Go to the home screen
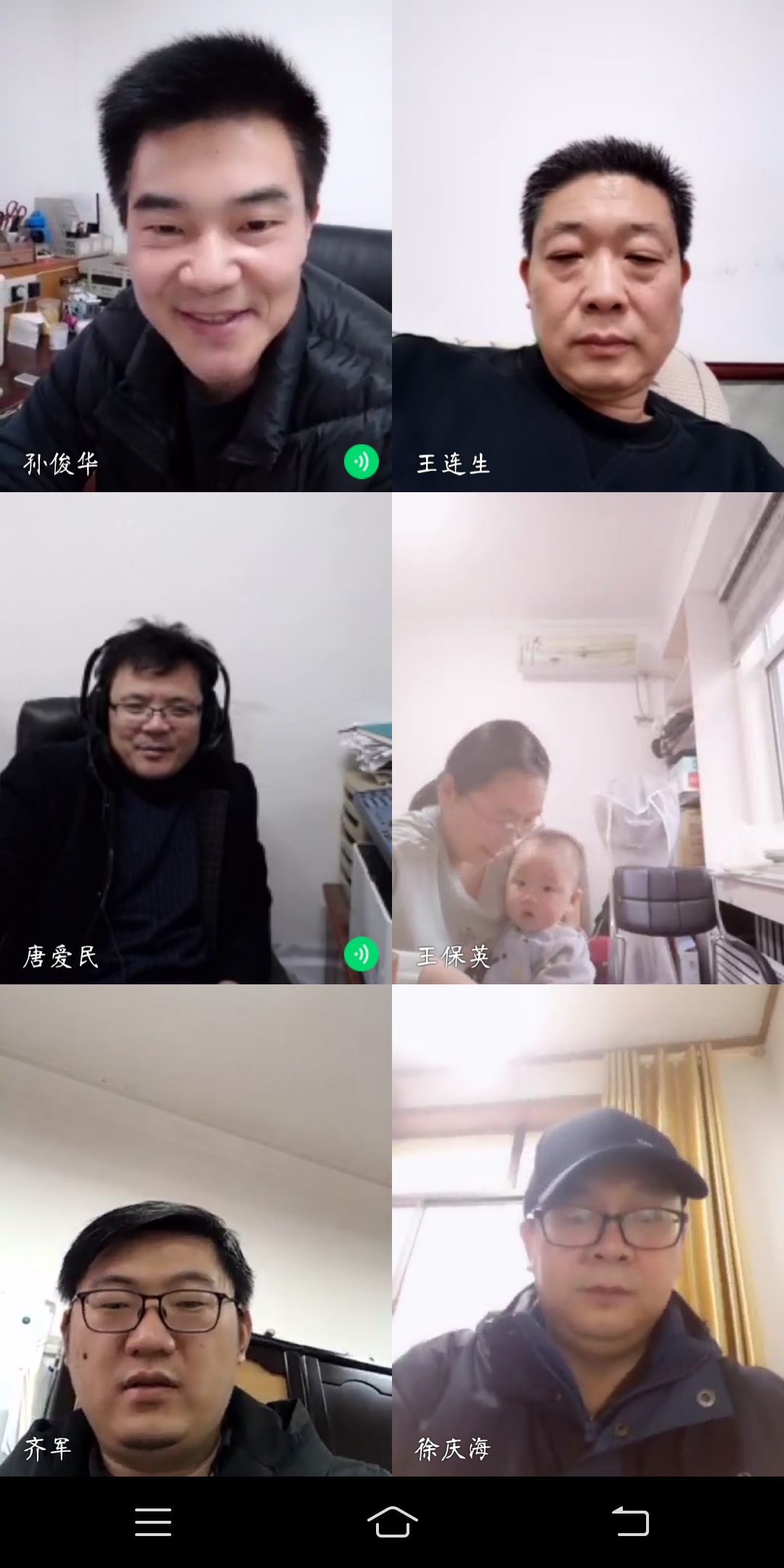This screenshot has width=784, height=1568. 392,1522
